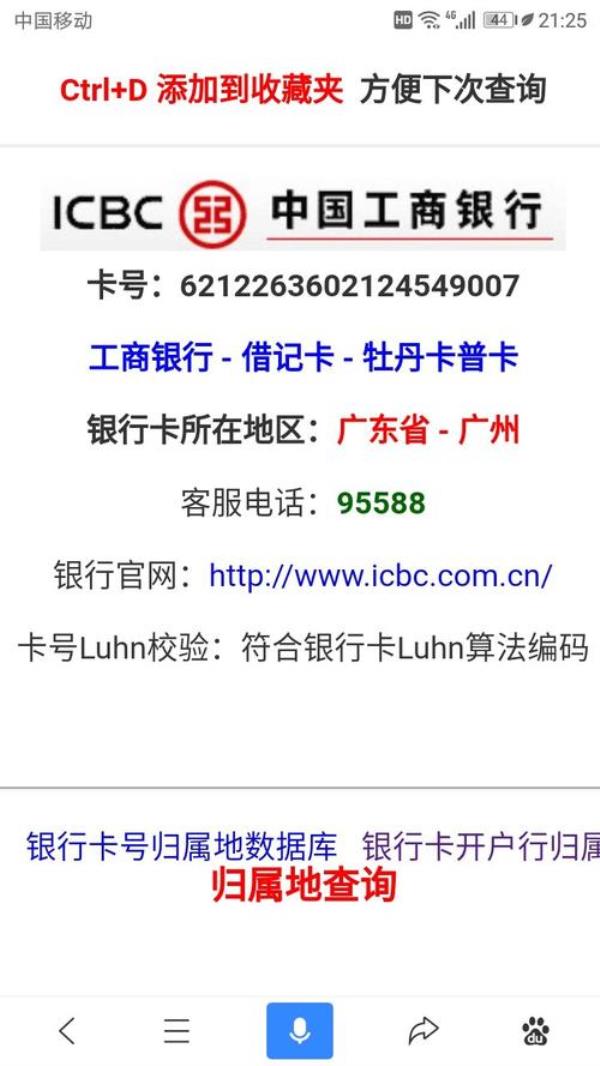Start voice search with the microphone
Viewport: 600px width, 1066px height.
coord(299,1031)
